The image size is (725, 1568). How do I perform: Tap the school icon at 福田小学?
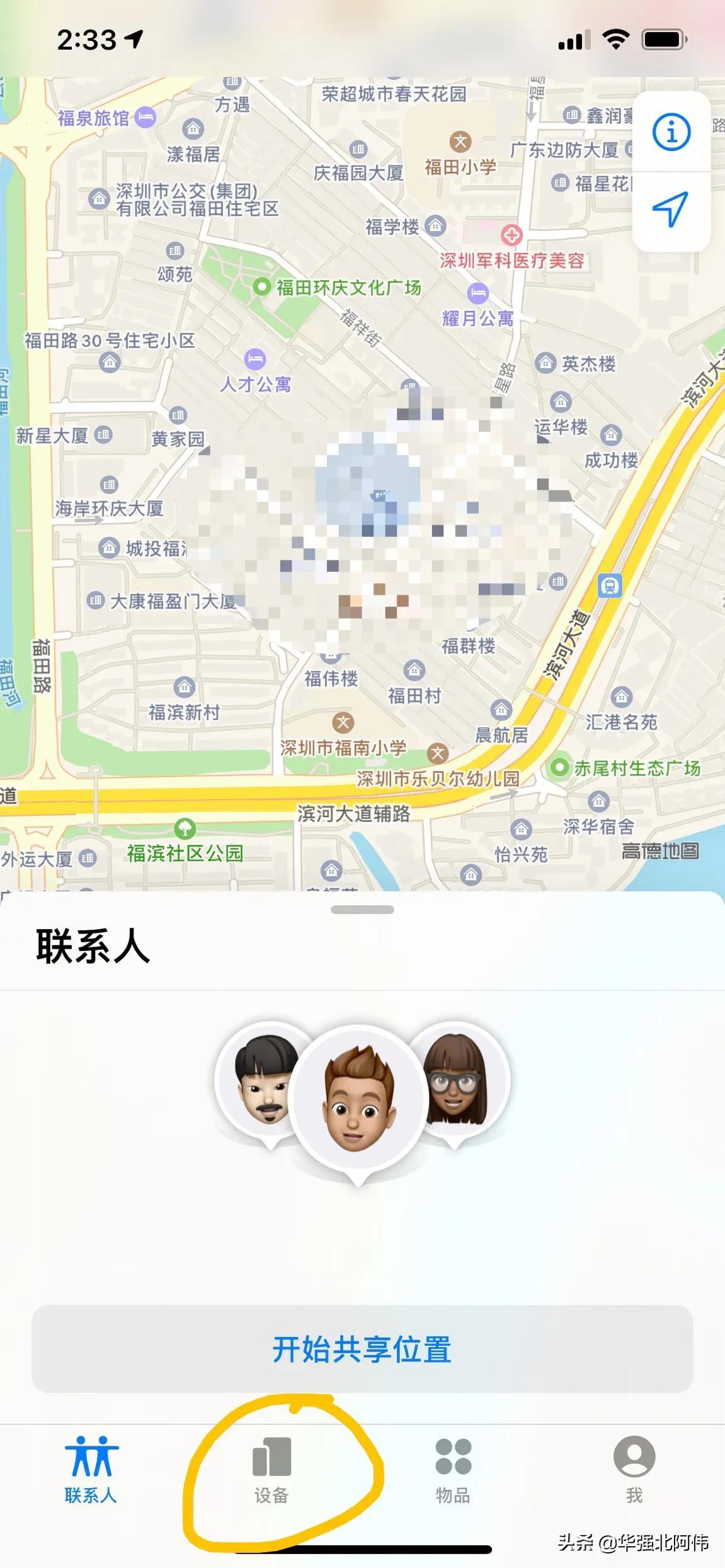pos(460,142)
